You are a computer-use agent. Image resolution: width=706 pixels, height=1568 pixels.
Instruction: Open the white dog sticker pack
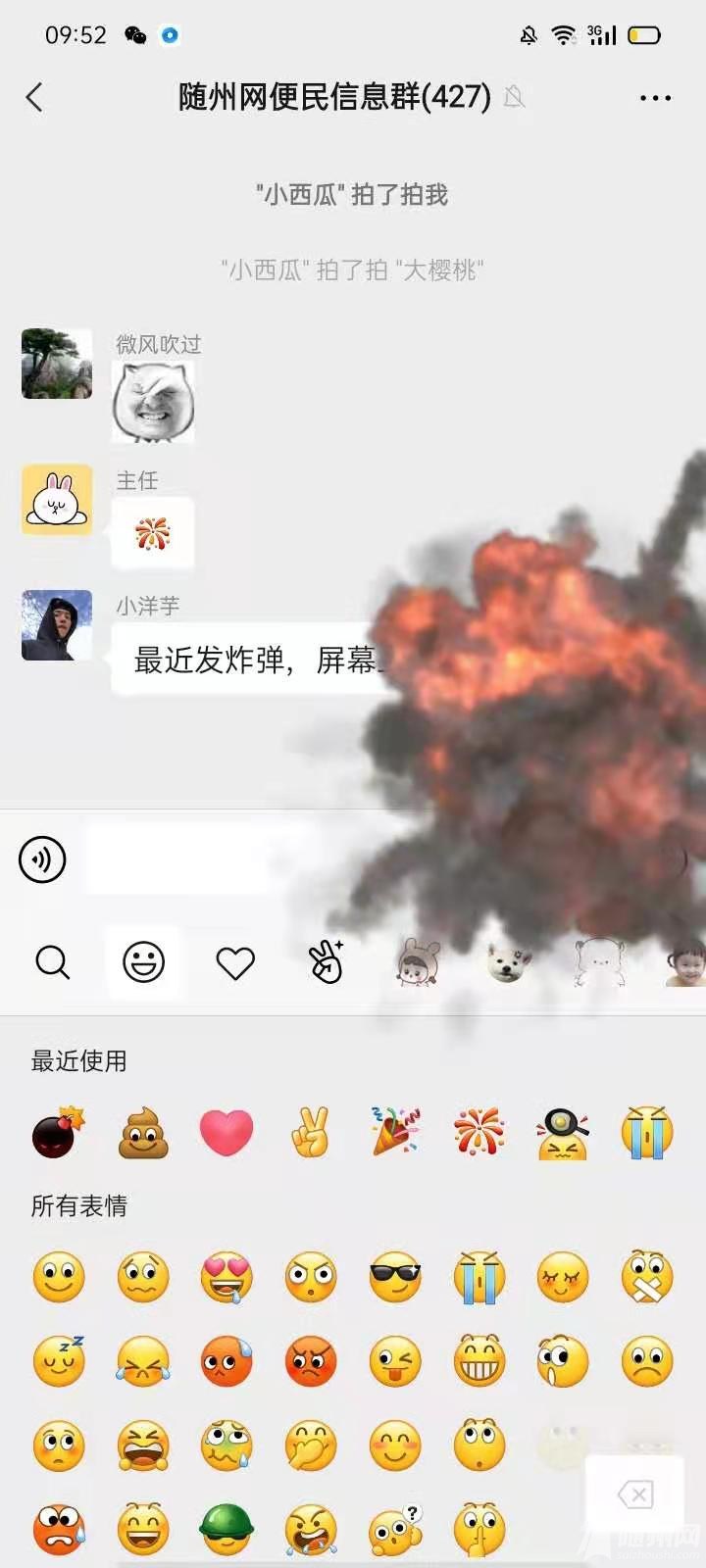(508, 962)
